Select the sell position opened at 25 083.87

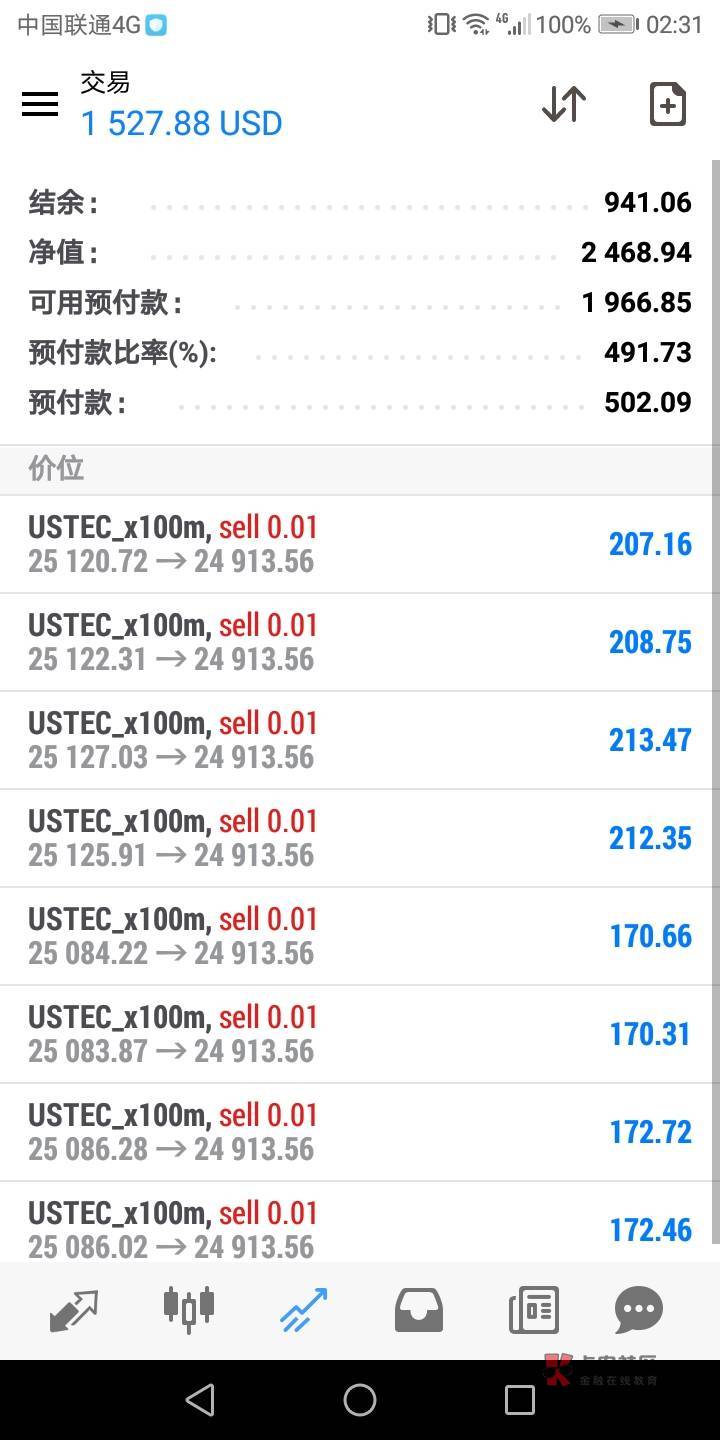(360, 1034)
